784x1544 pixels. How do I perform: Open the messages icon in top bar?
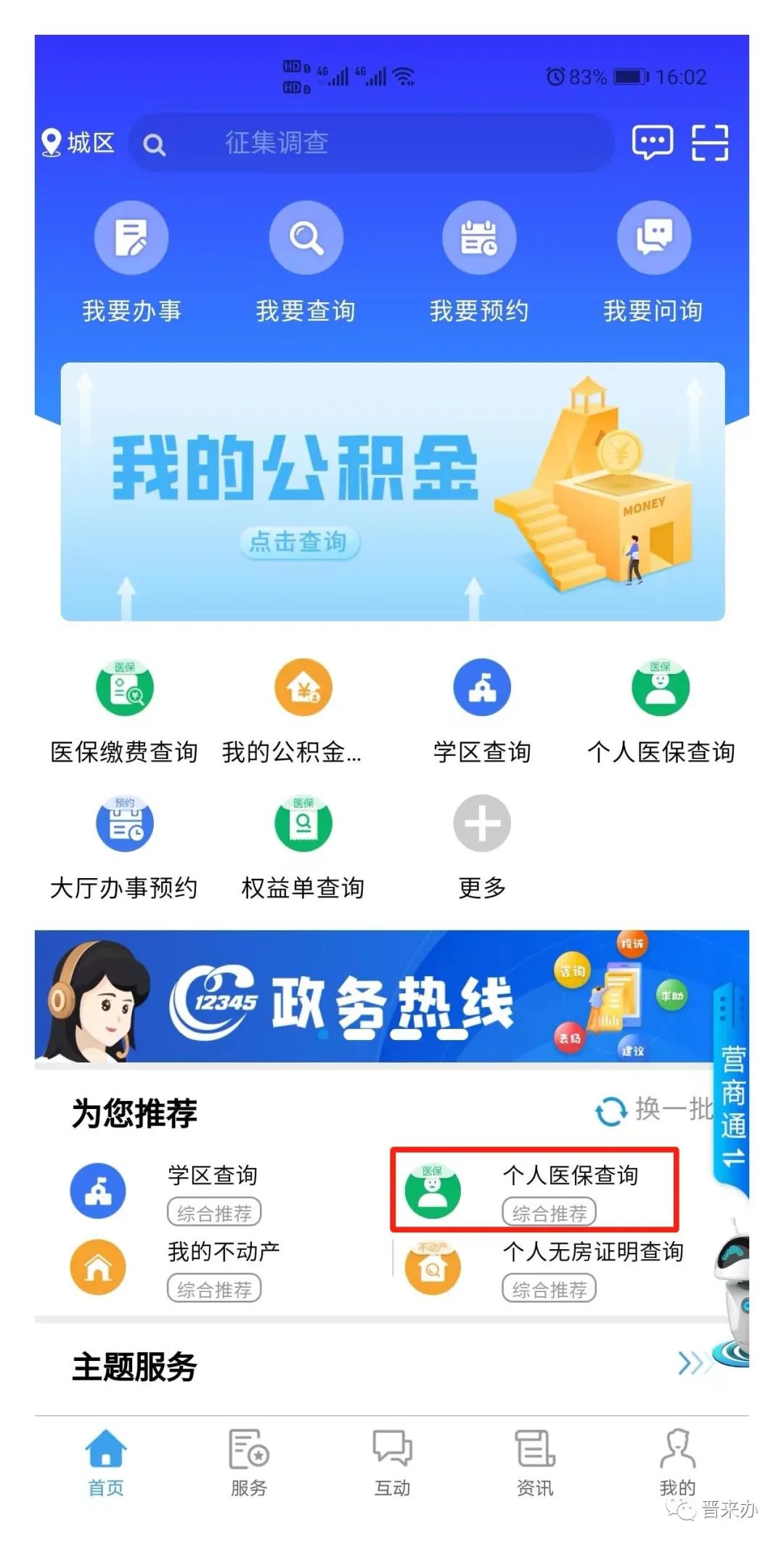[x=652, y=142]
